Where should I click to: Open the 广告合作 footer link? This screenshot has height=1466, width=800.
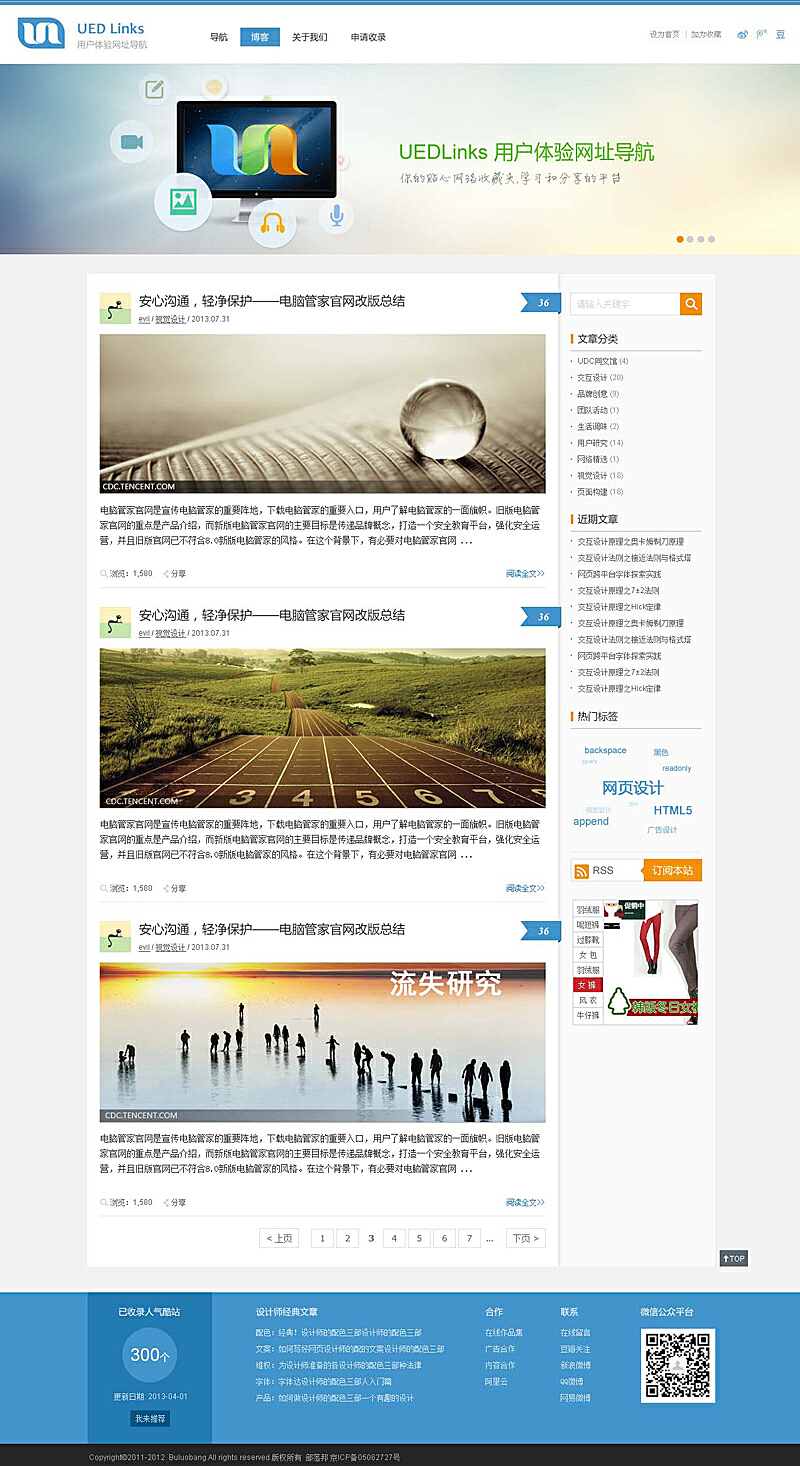(500, 1349)
